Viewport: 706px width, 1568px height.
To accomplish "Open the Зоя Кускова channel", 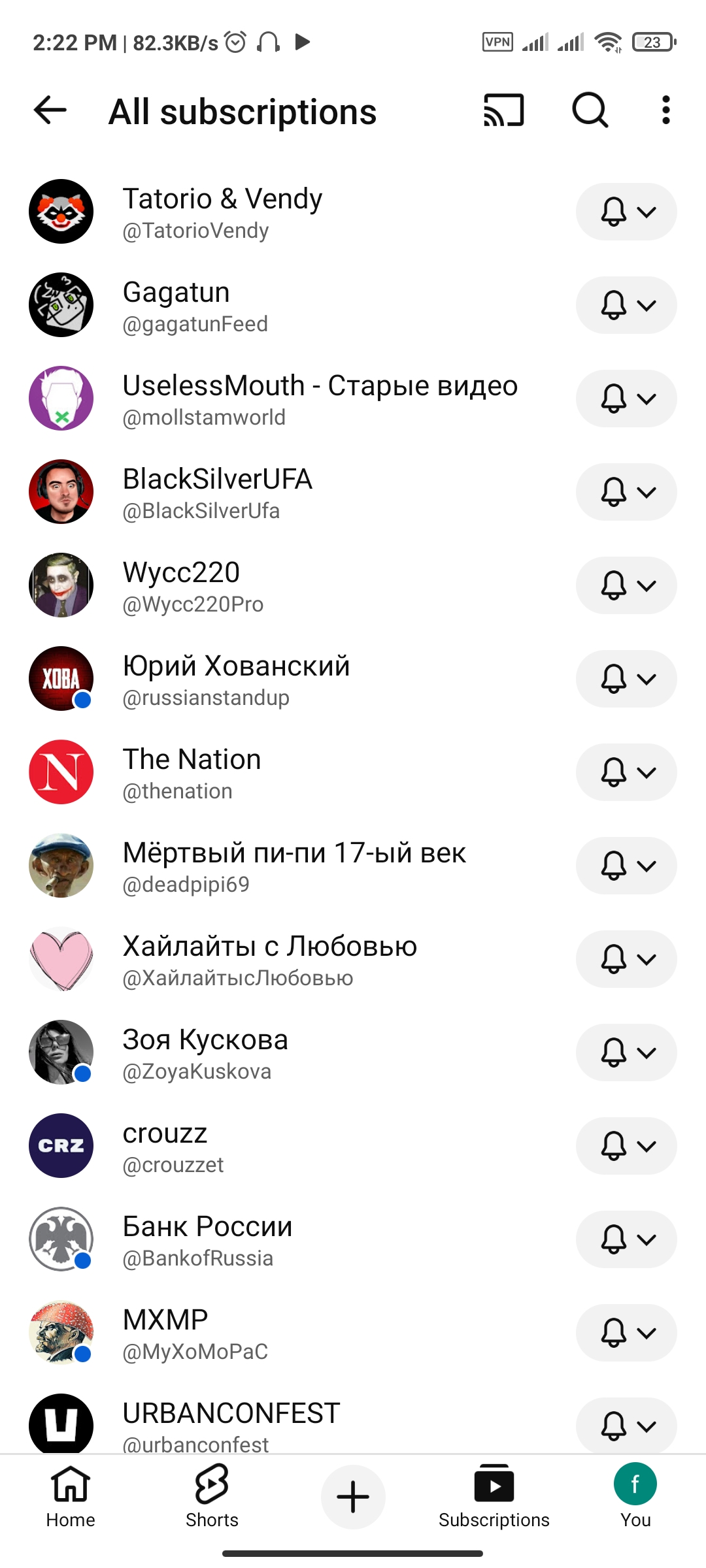I will [x=205, y=1053].
